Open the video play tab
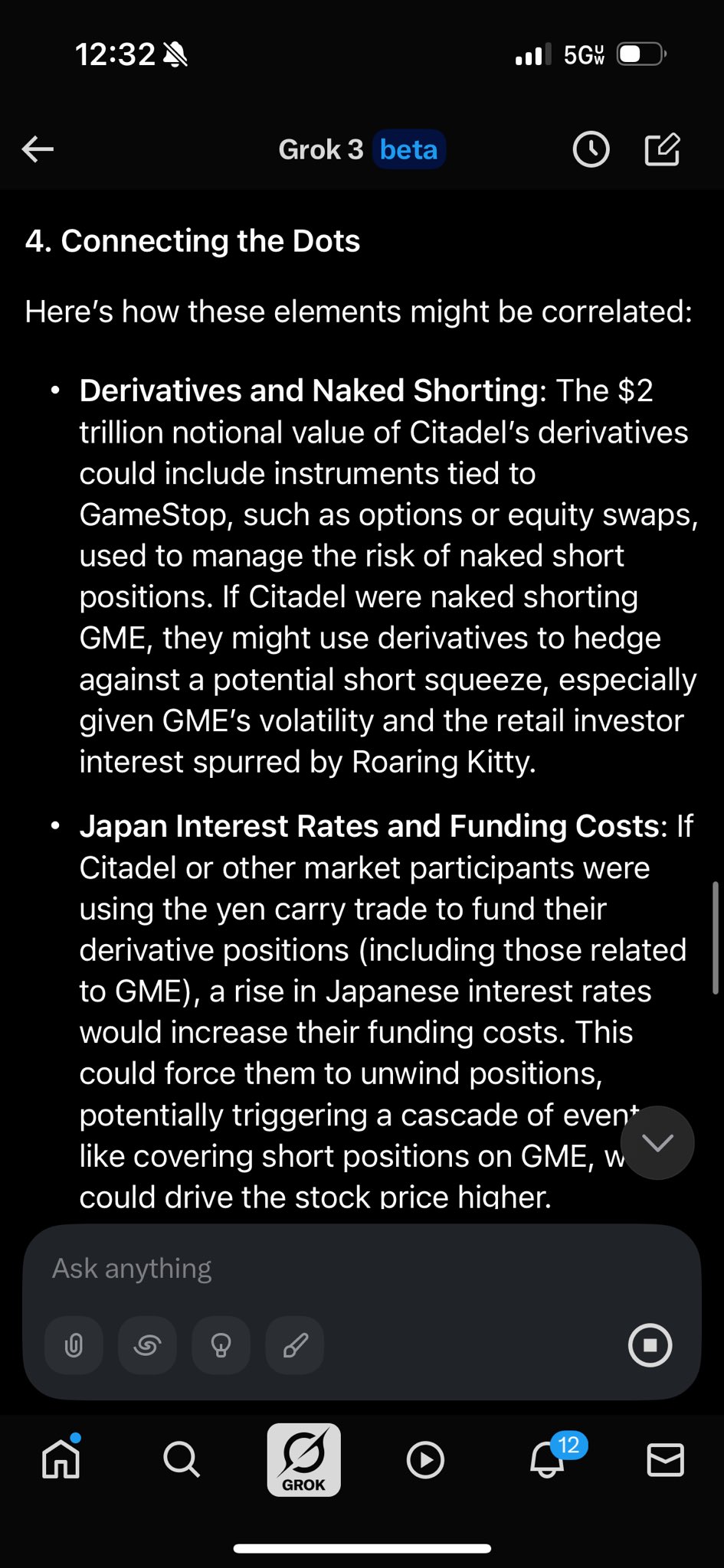Image resolution: width=724 pixels, height=1568 pixels. (x=425, y=1459)
